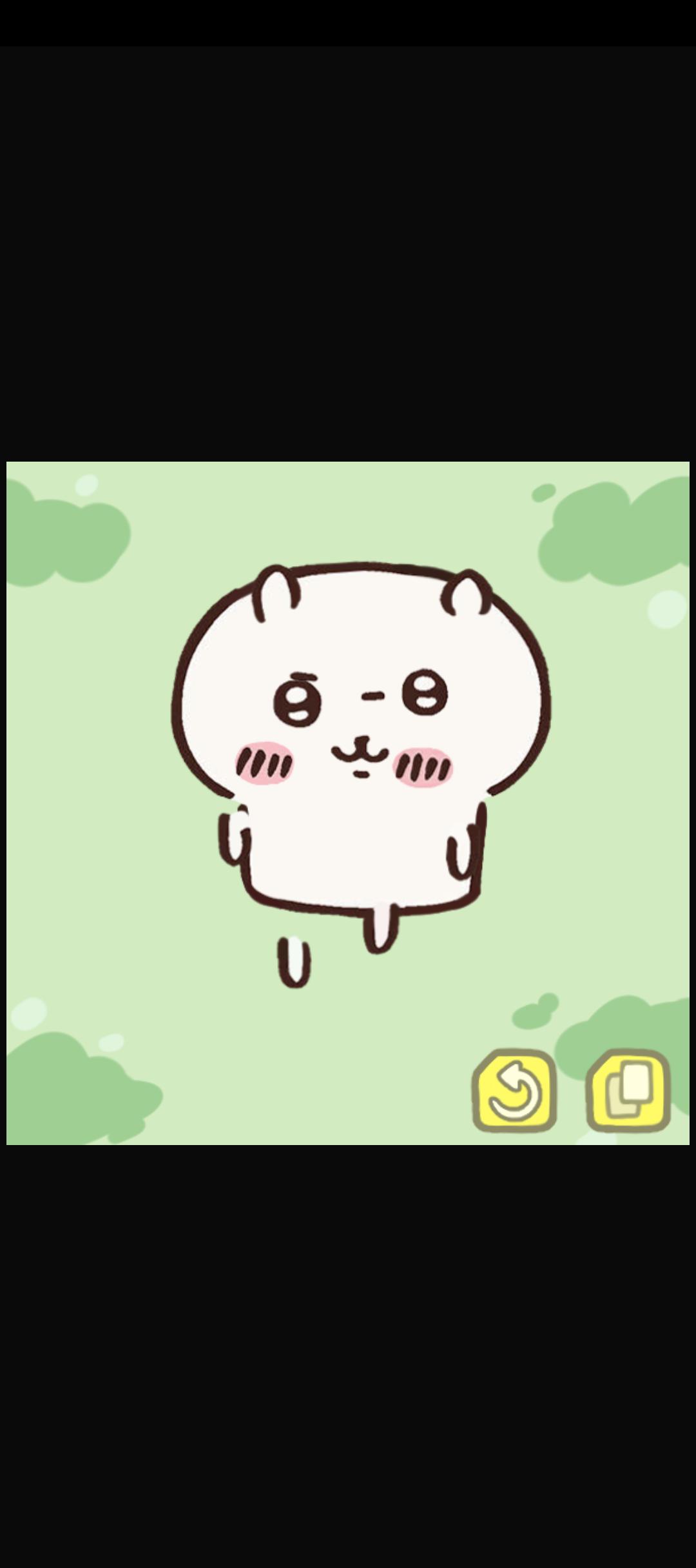Tap the yellow reset arrow button

coord(514,1090)
